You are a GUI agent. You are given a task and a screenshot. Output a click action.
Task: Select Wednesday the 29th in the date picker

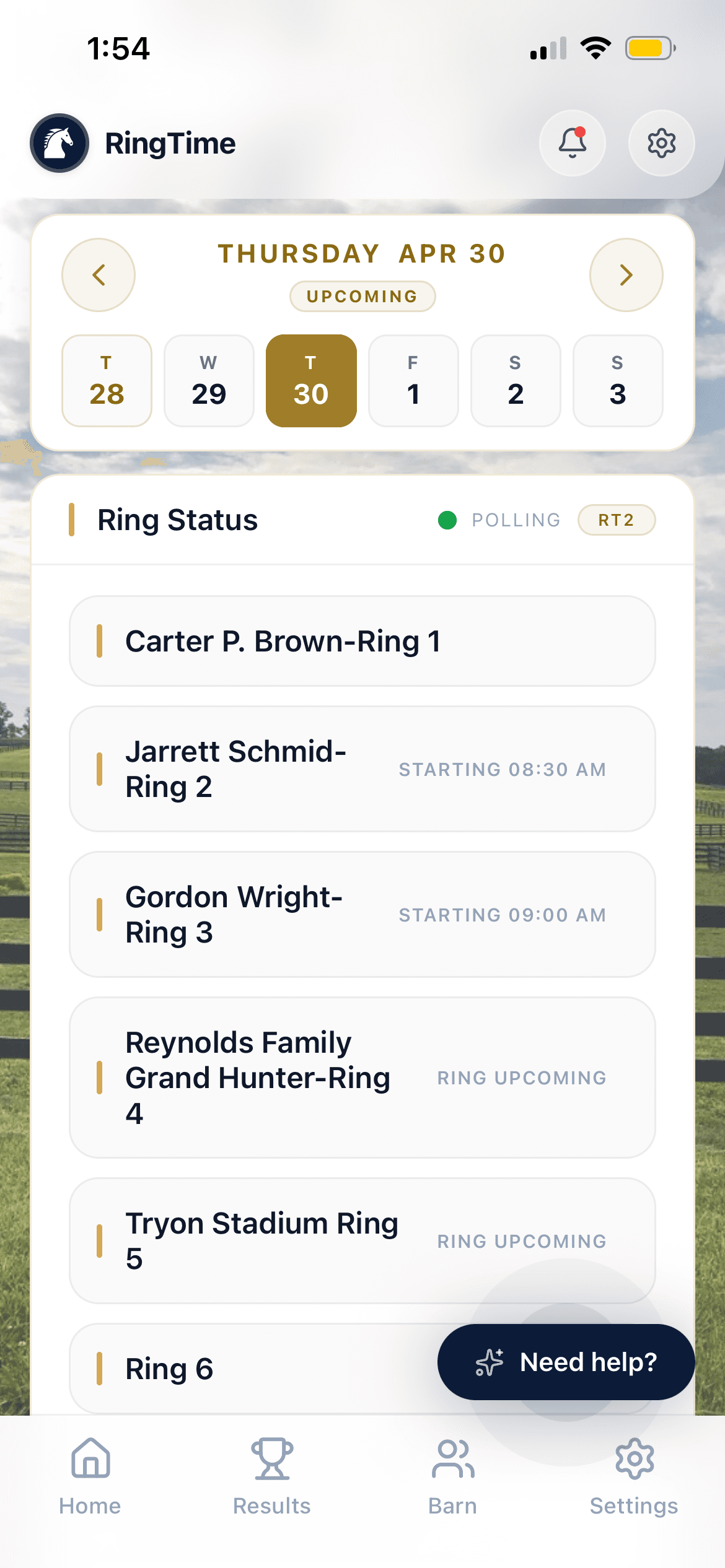click(x=209, y=381)
